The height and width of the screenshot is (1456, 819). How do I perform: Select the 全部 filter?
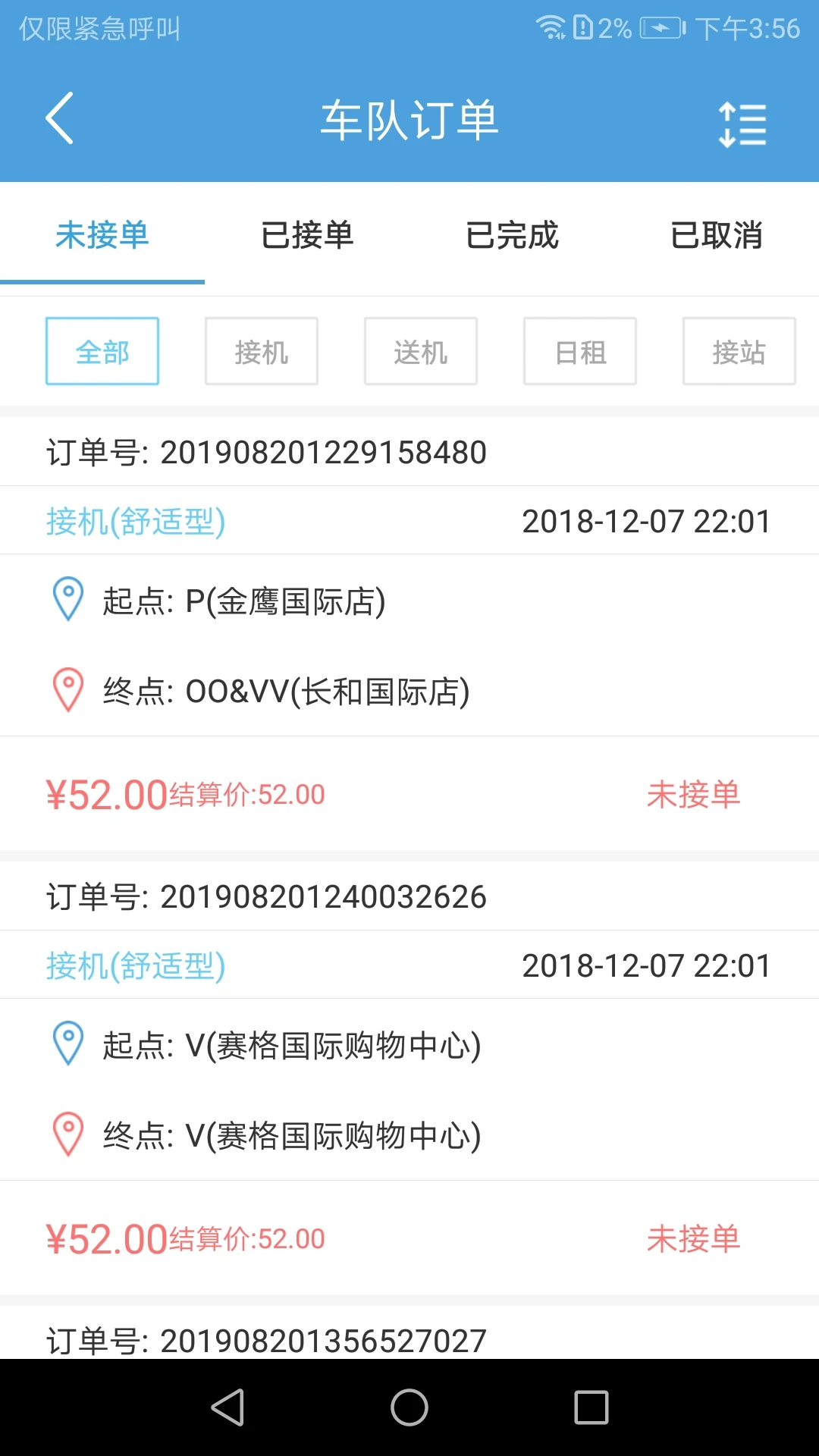(102, 351)
